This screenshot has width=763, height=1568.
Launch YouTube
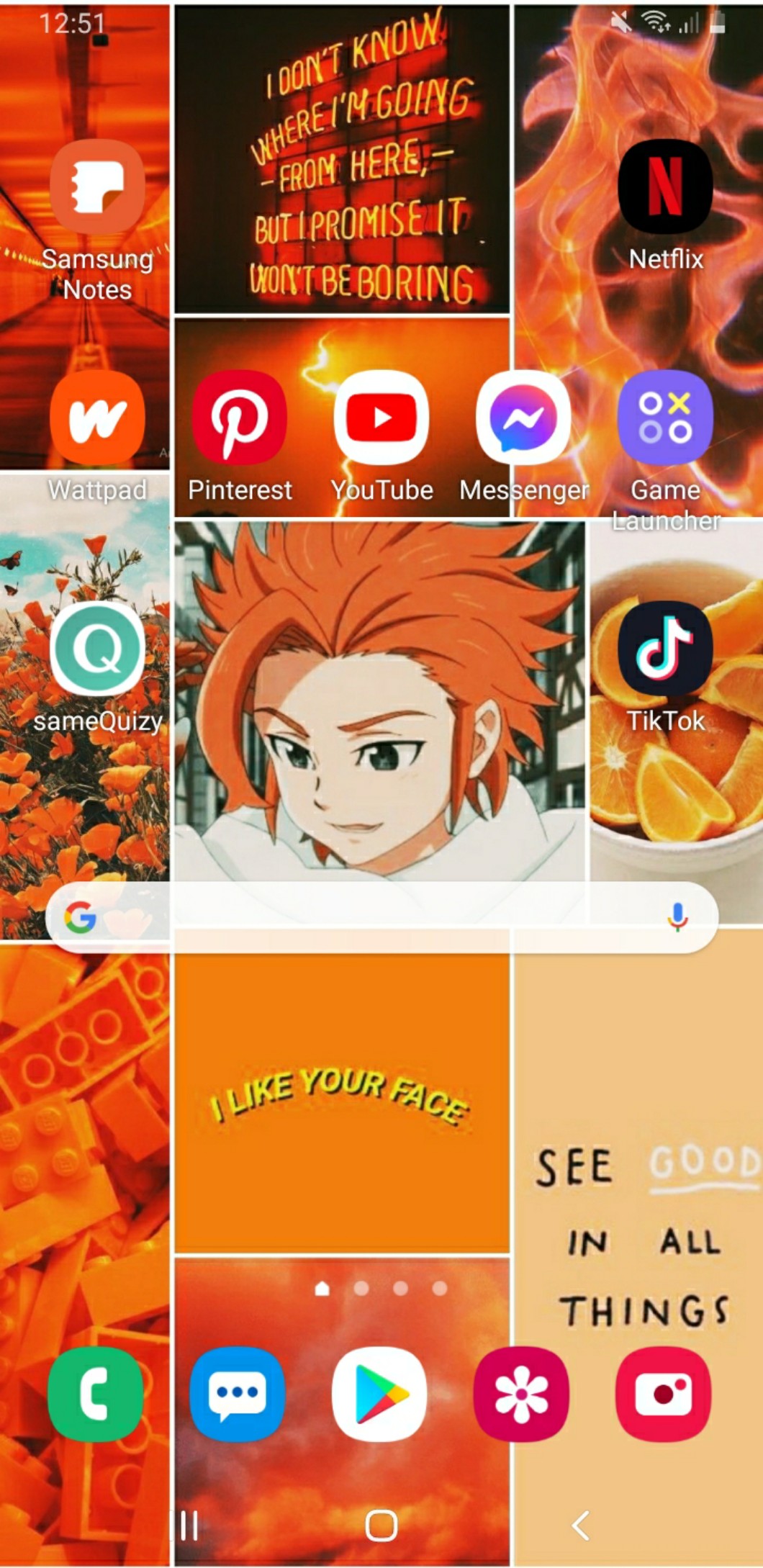tap(381, 418)
